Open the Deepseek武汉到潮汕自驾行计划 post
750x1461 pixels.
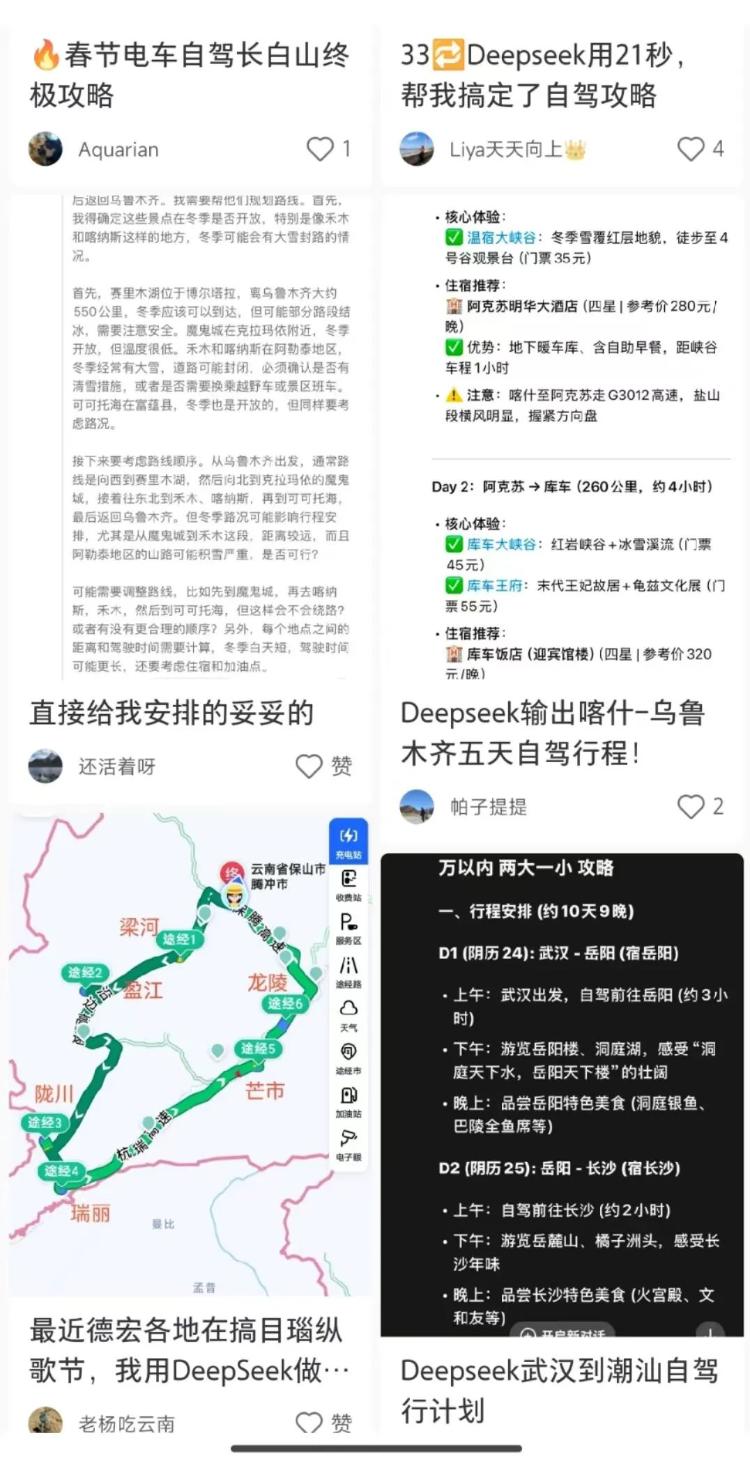(x=559, y=1389)
